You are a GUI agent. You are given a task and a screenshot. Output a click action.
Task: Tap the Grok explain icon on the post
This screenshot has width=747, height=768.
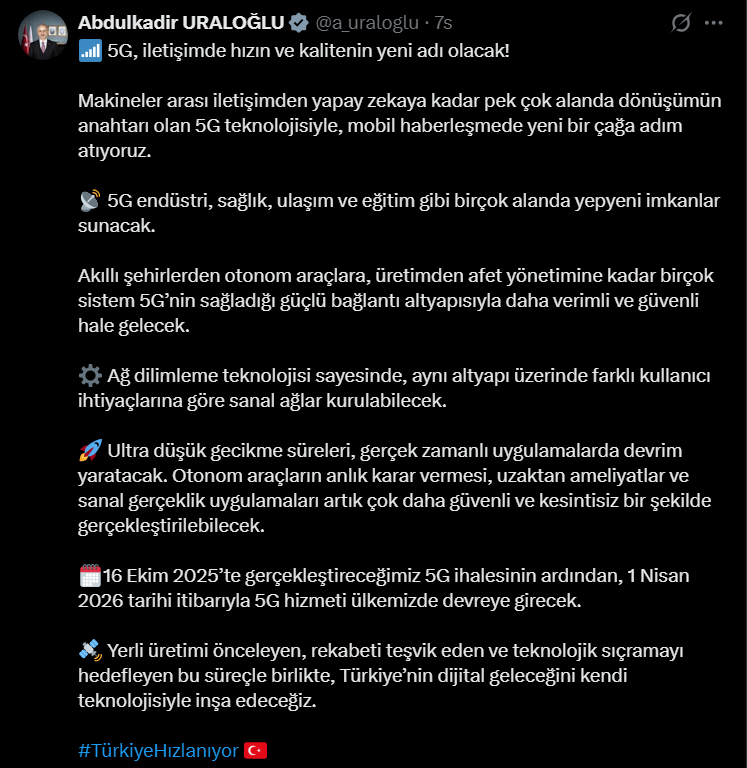pyautogui.click(x=683, y=22)
